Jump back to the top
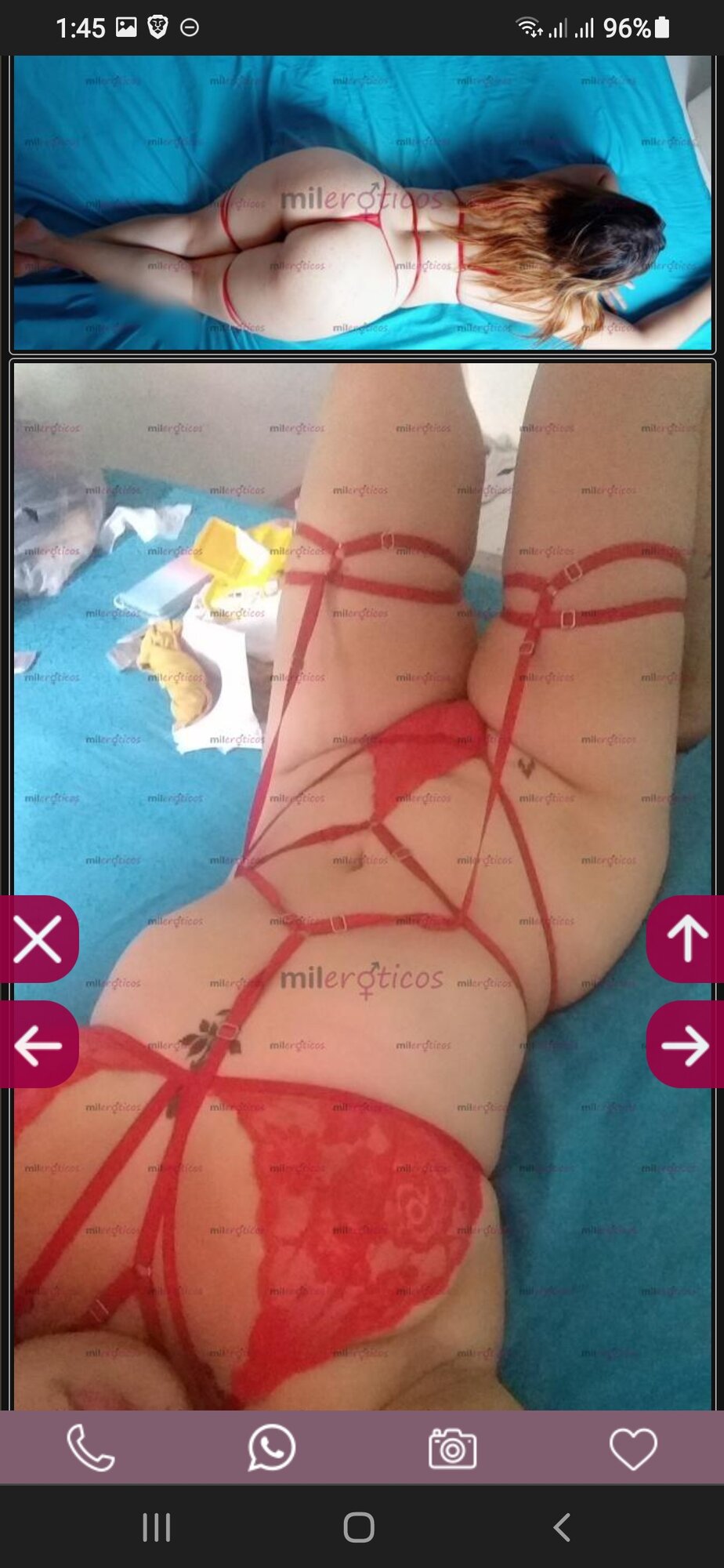724x1568 pixels. 686,939
